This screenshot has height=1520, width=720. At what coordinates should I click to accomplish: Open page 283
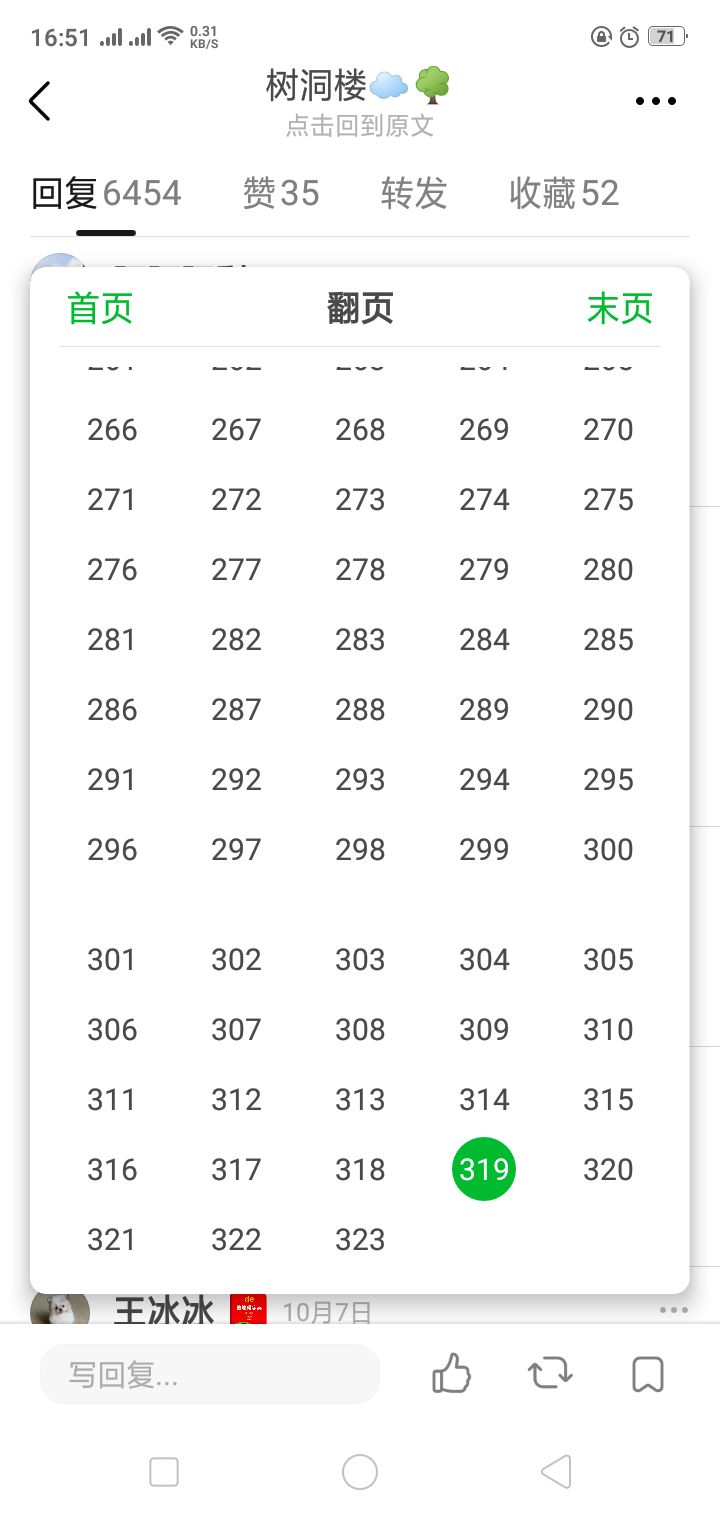pos(360,640)
